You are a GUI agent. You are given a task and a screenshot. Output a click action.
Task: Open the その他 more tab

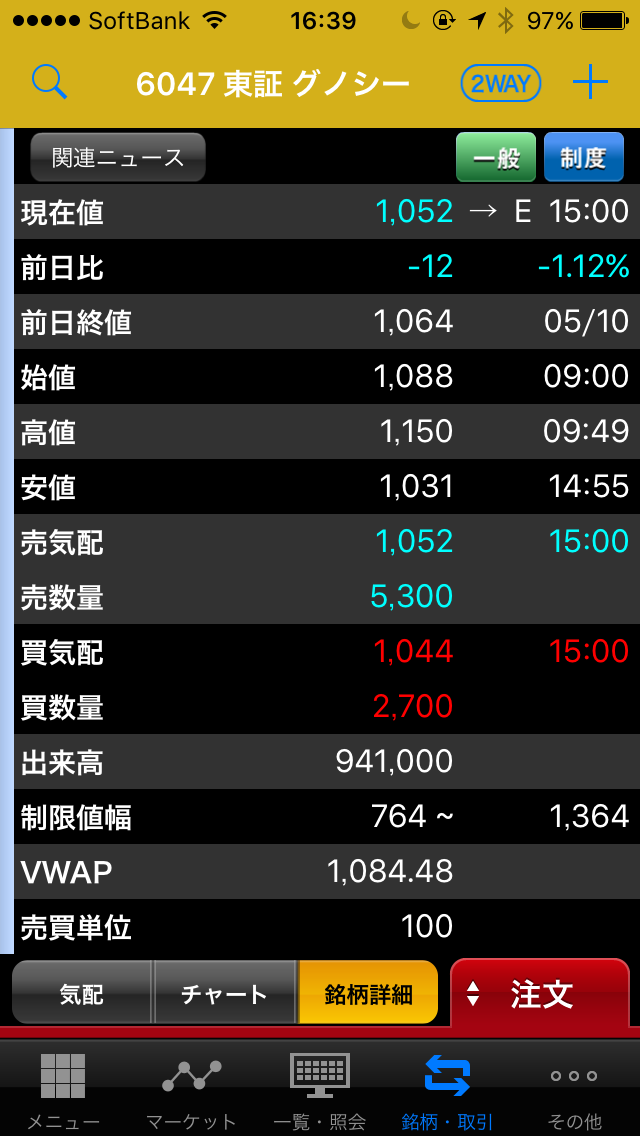[x=575, y=1090]
